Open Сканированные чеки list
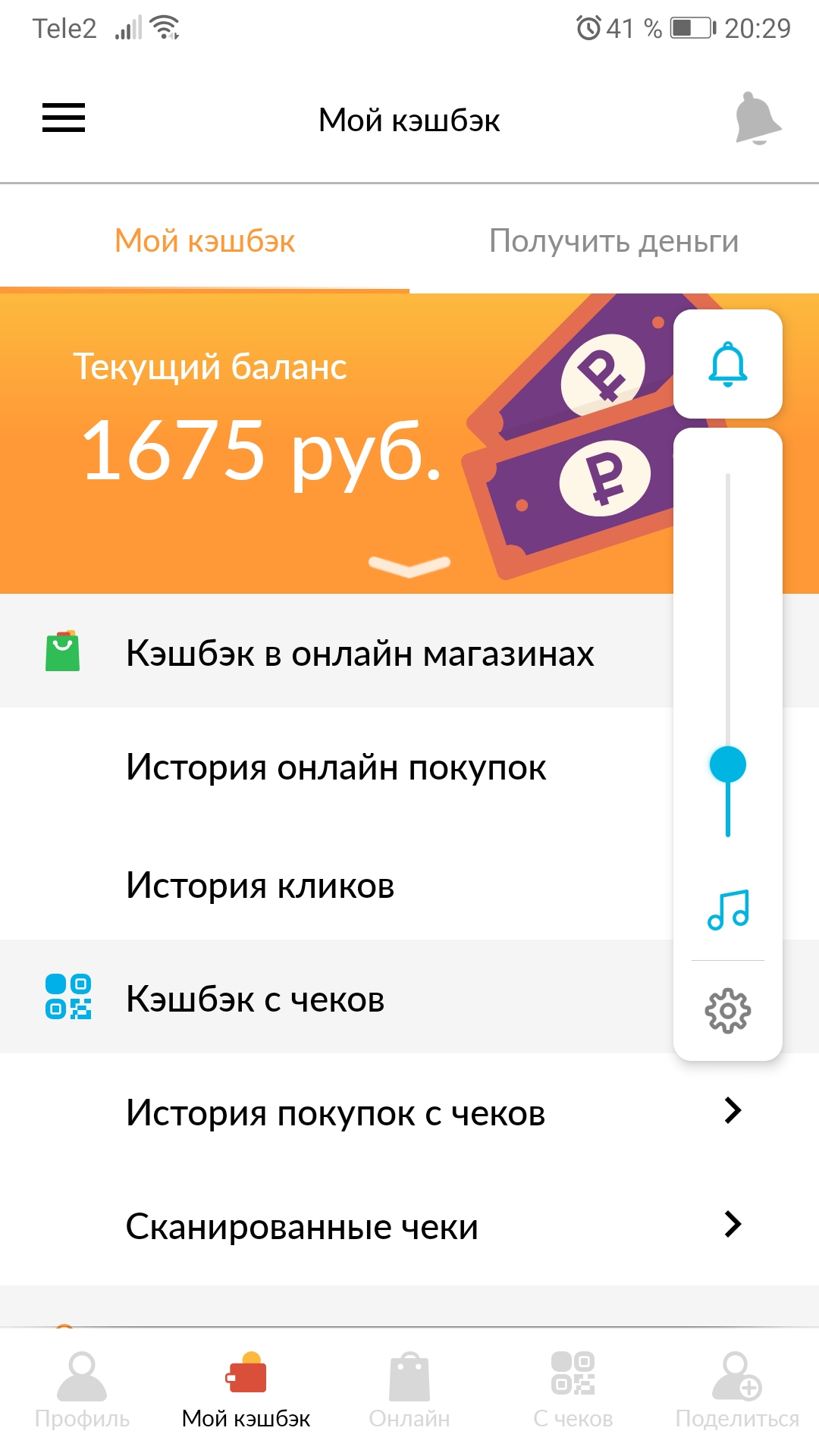This screenshot has width=819, height=1456. (409, 1226)
